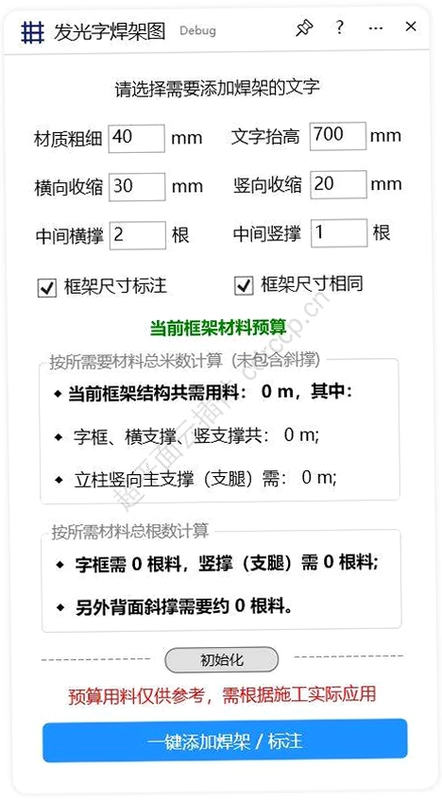Close the 发光字焊架图 panel

click(410, 27)
